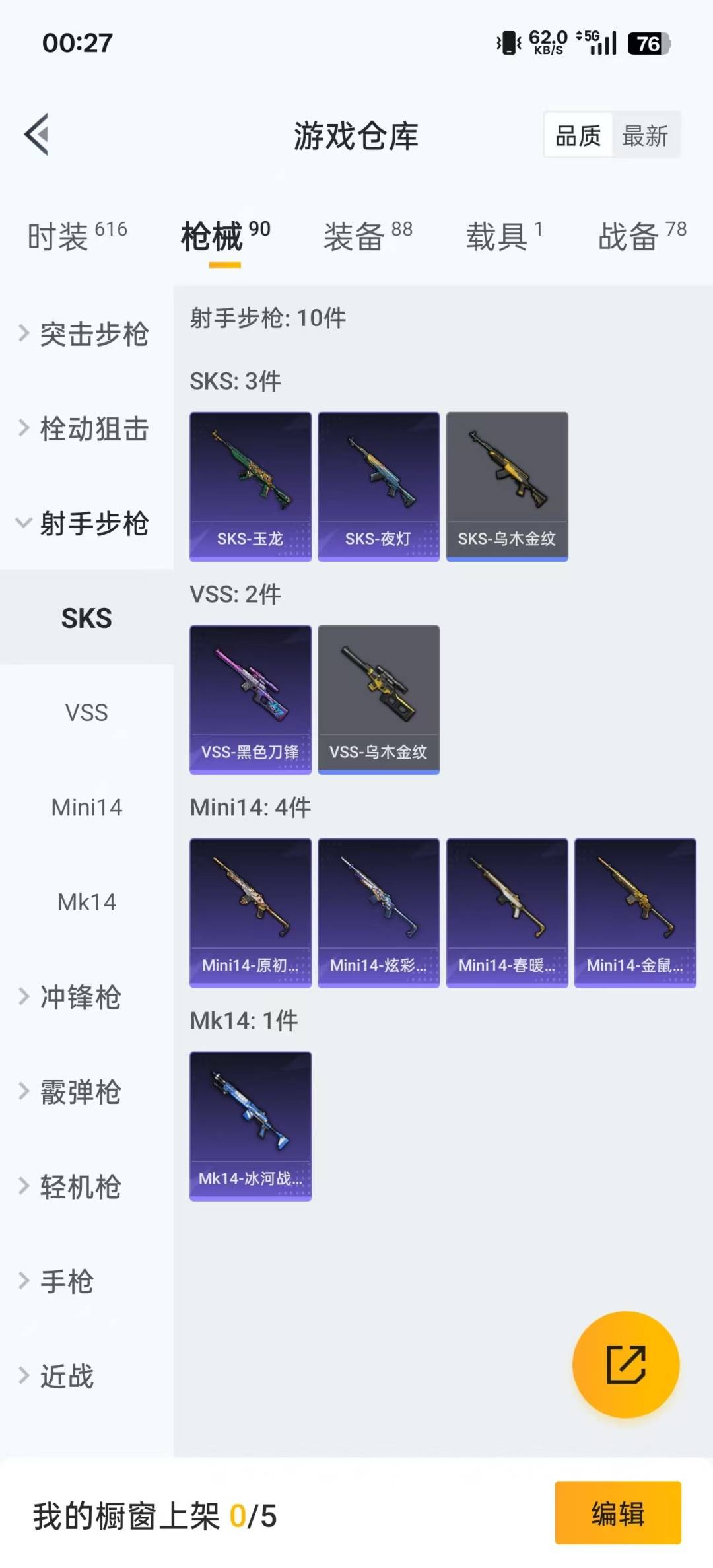
Task: Open the VSS-黑色刀锋 skin
Action: [x=250, y=700]
